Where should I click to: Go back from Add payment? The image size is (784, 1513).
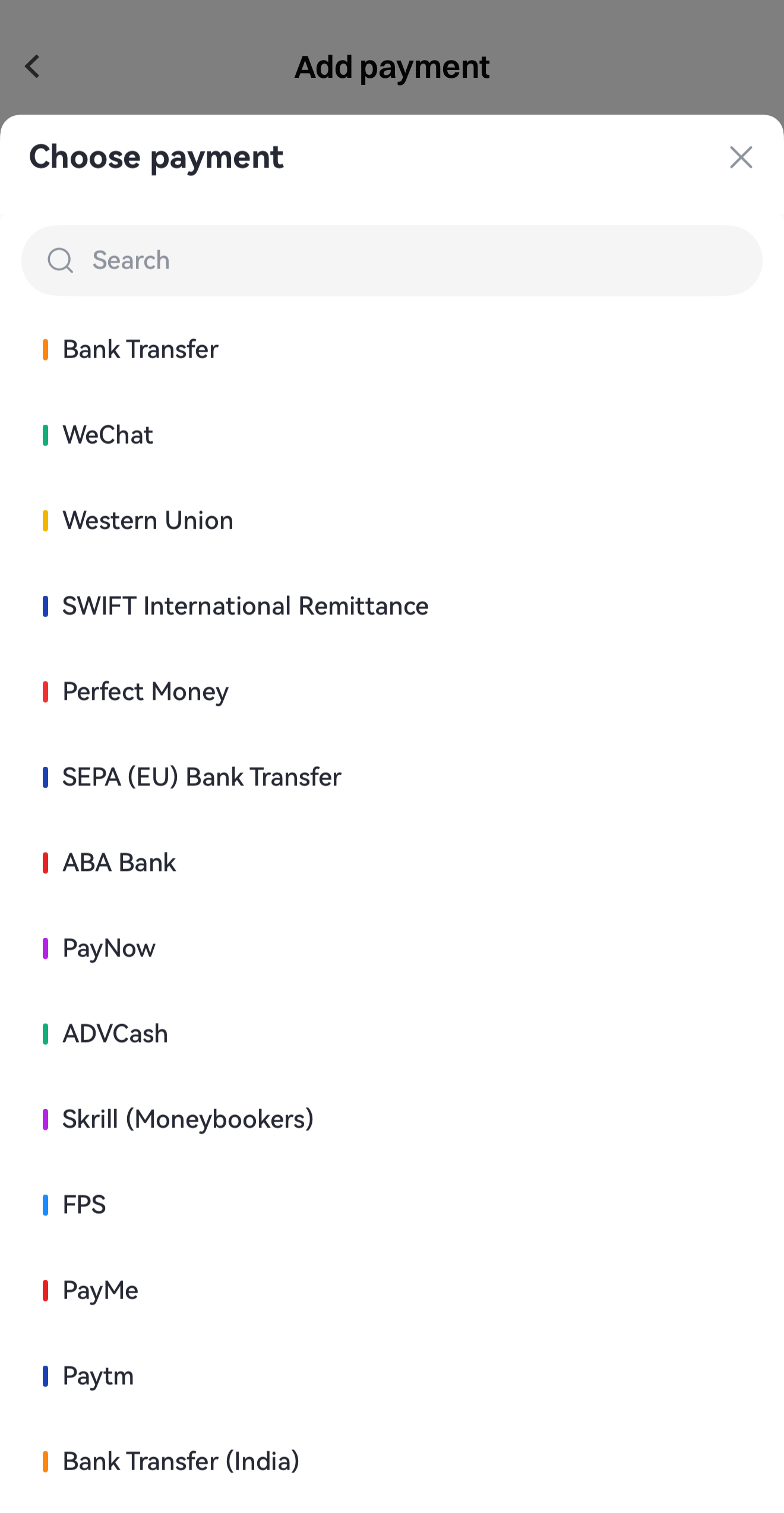pos(33,67)
